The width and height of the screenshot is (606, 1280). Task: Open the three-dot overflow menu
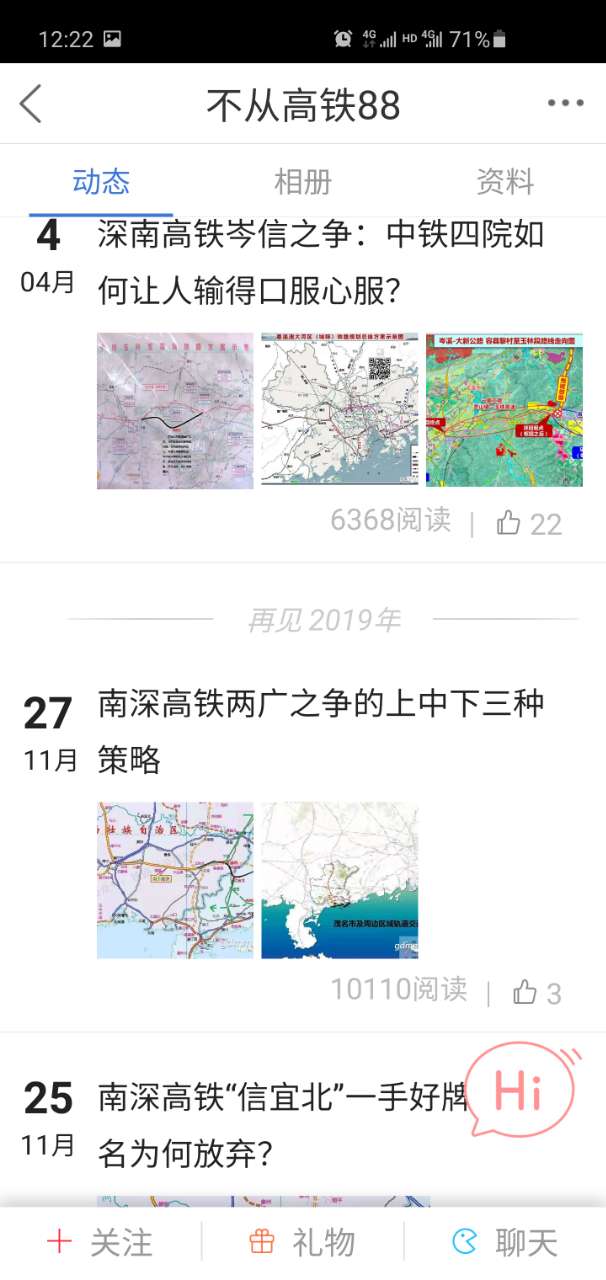[x=565, y=104]
